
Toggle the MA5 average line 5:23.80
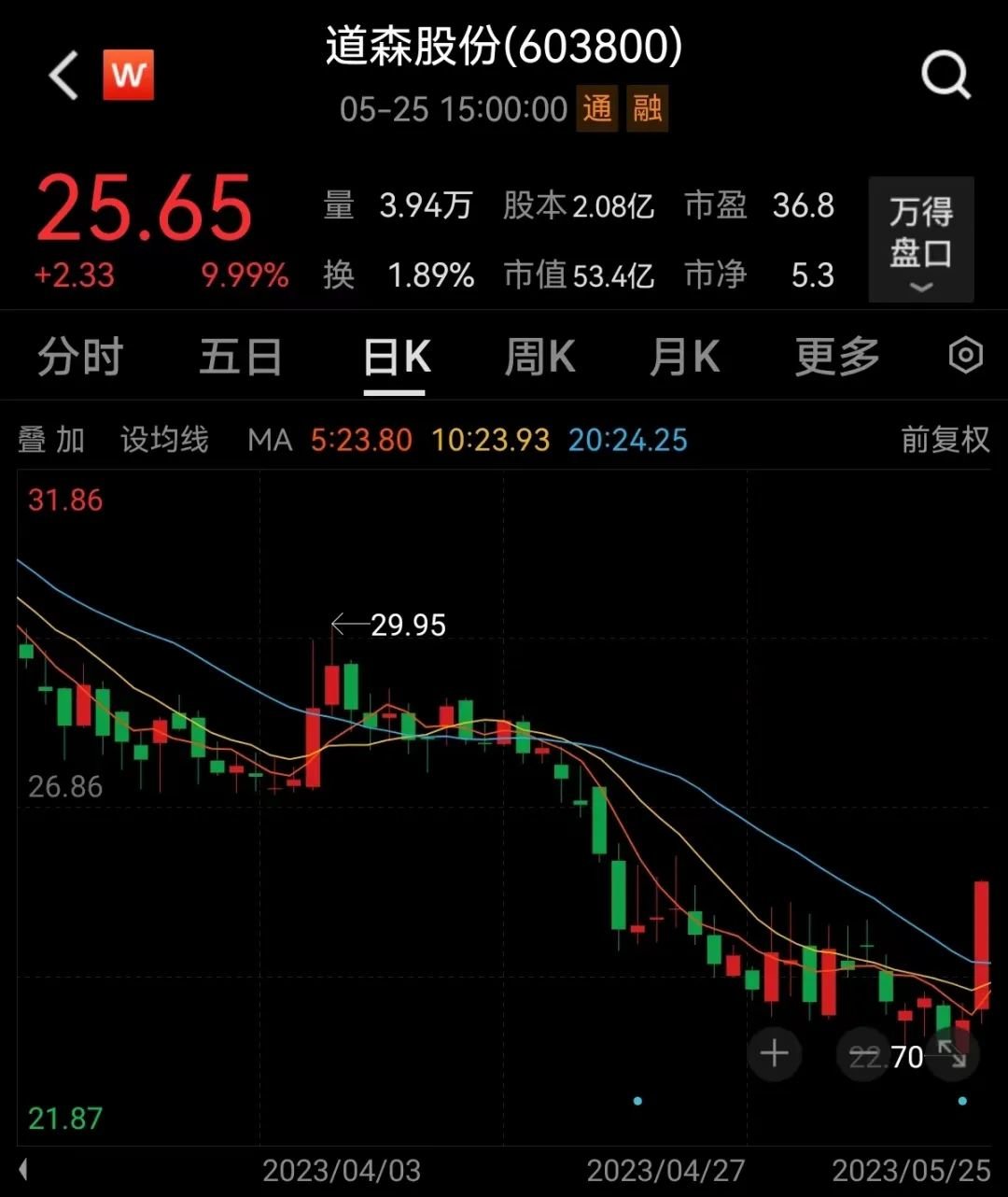(360, 439)
